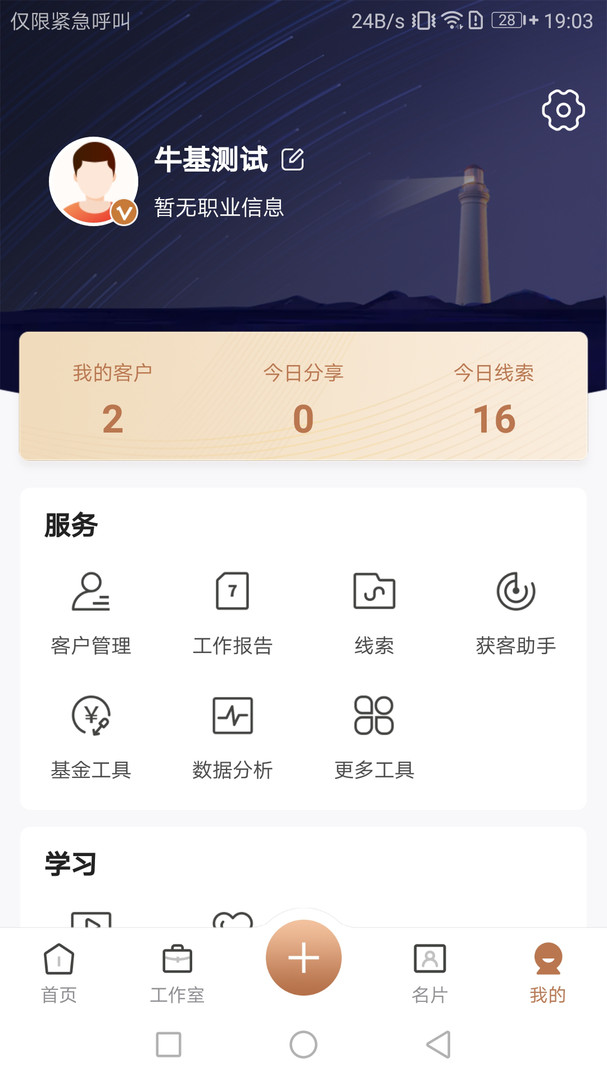Tap the central plus button
This screenshot has width=607, height=1080.
click(304, 957)
